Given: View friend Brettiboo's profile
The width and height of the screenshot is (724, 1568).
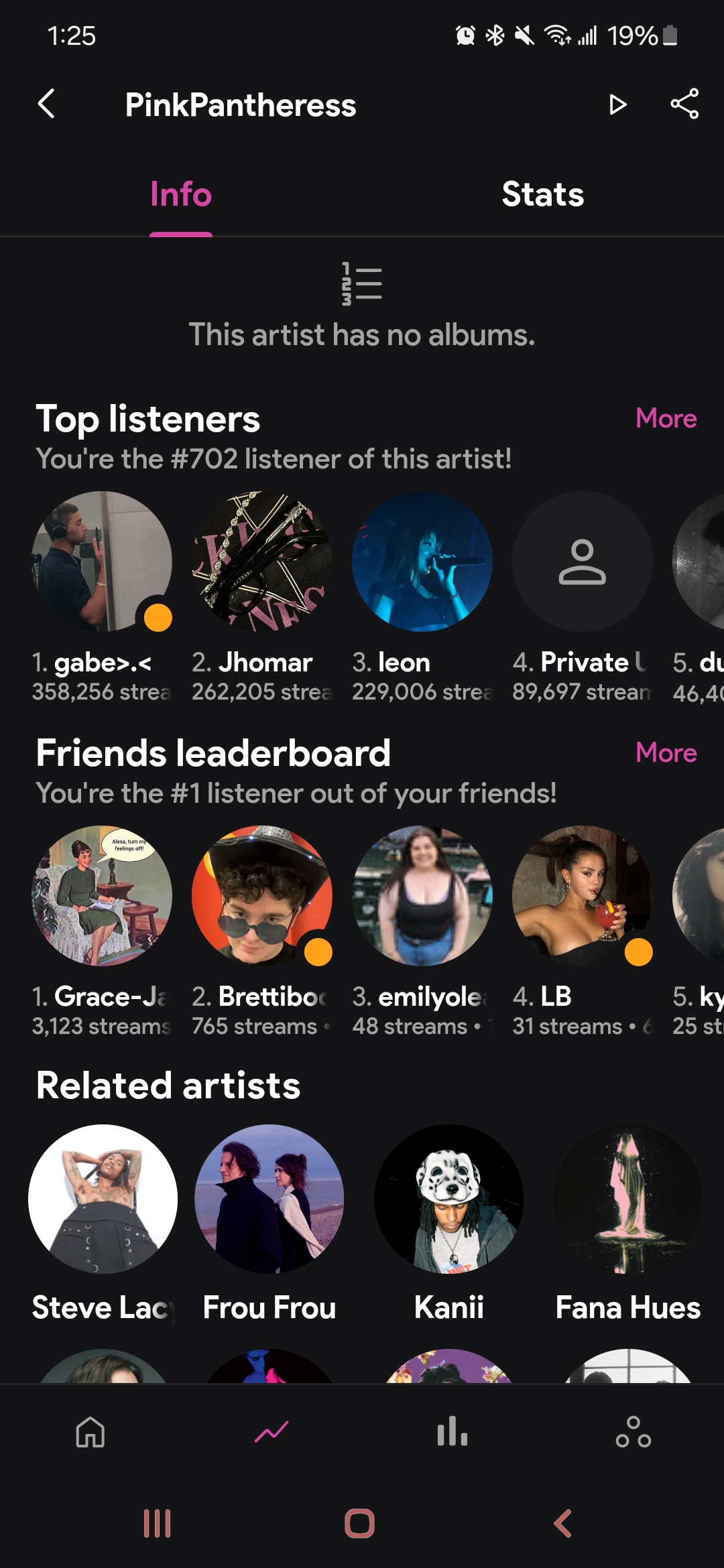Looking at the screenshot, I should click(x=262, y=896).
